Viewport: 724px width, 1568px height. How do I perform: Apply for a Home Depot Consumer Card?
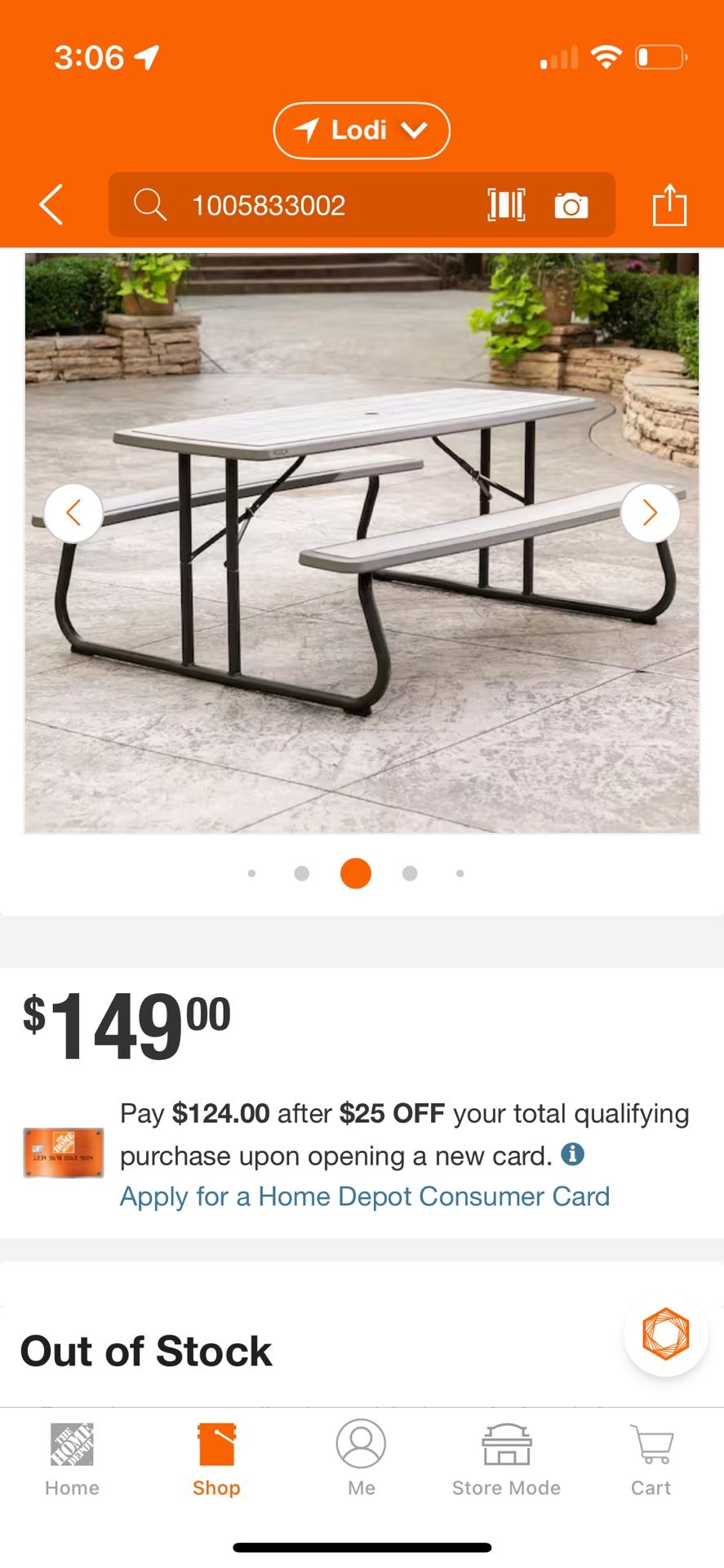(365, 1196)
